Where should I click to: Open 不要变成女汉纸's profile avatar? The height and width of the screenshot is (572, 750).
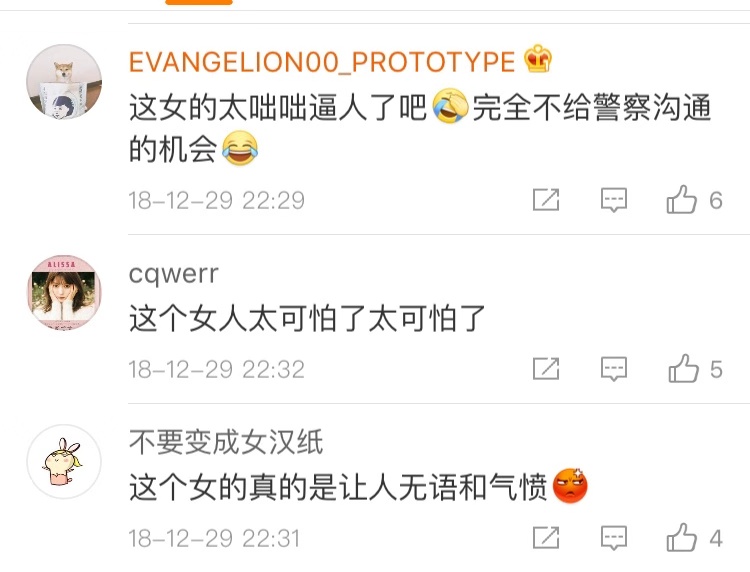pos(64,462)
